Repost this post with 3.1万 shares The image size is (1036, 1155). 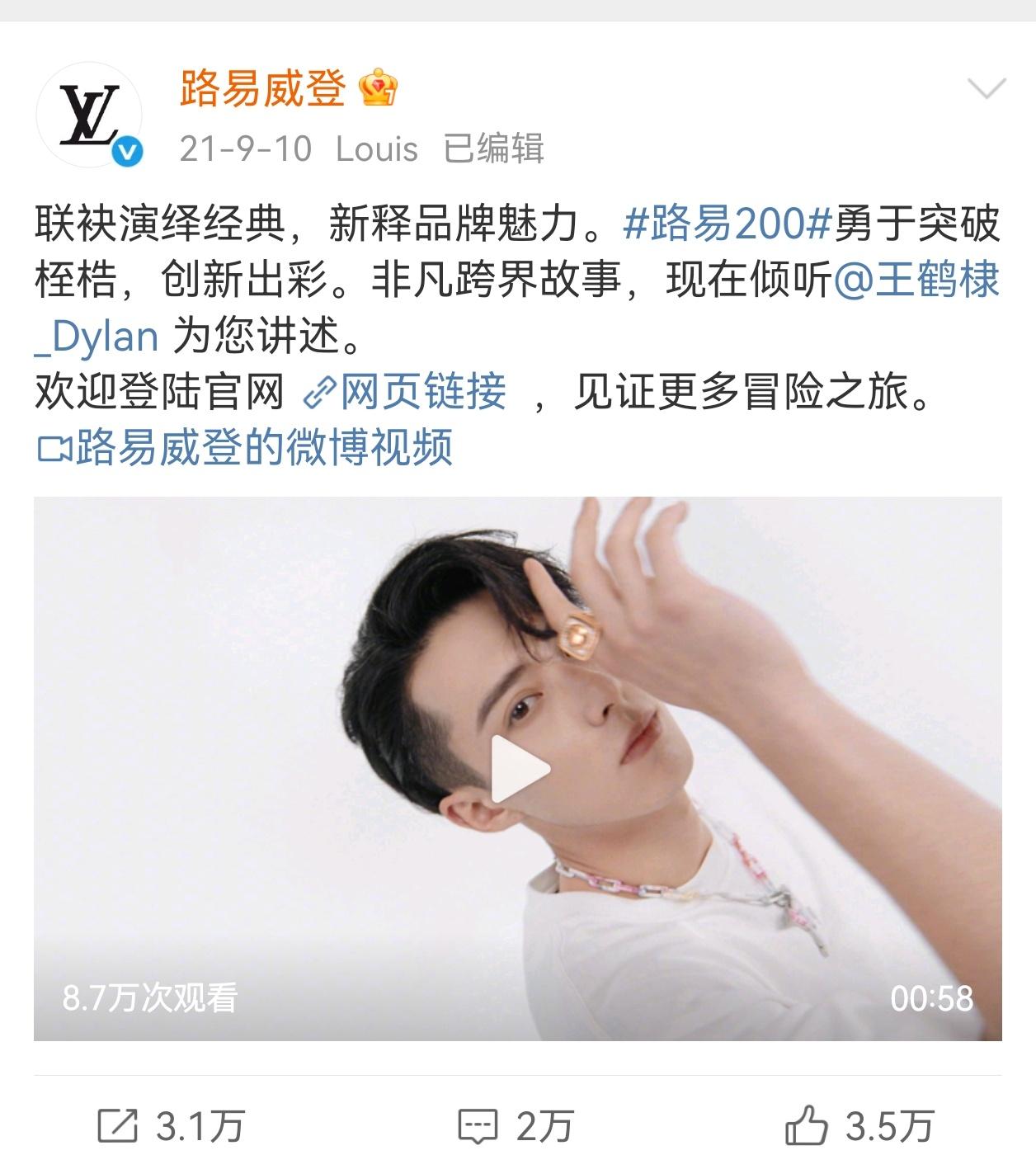click(x=172, y=1125)
